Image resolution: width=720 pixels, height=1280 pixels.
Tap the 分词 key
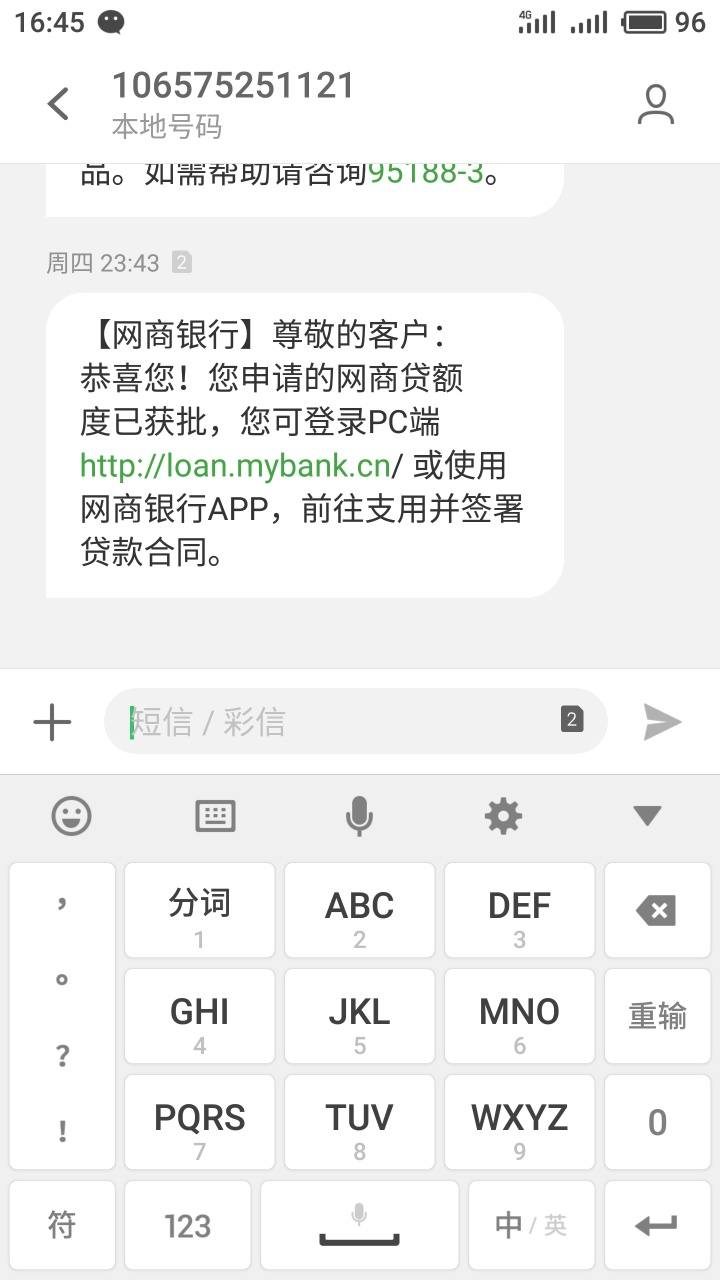pos(200,910)
